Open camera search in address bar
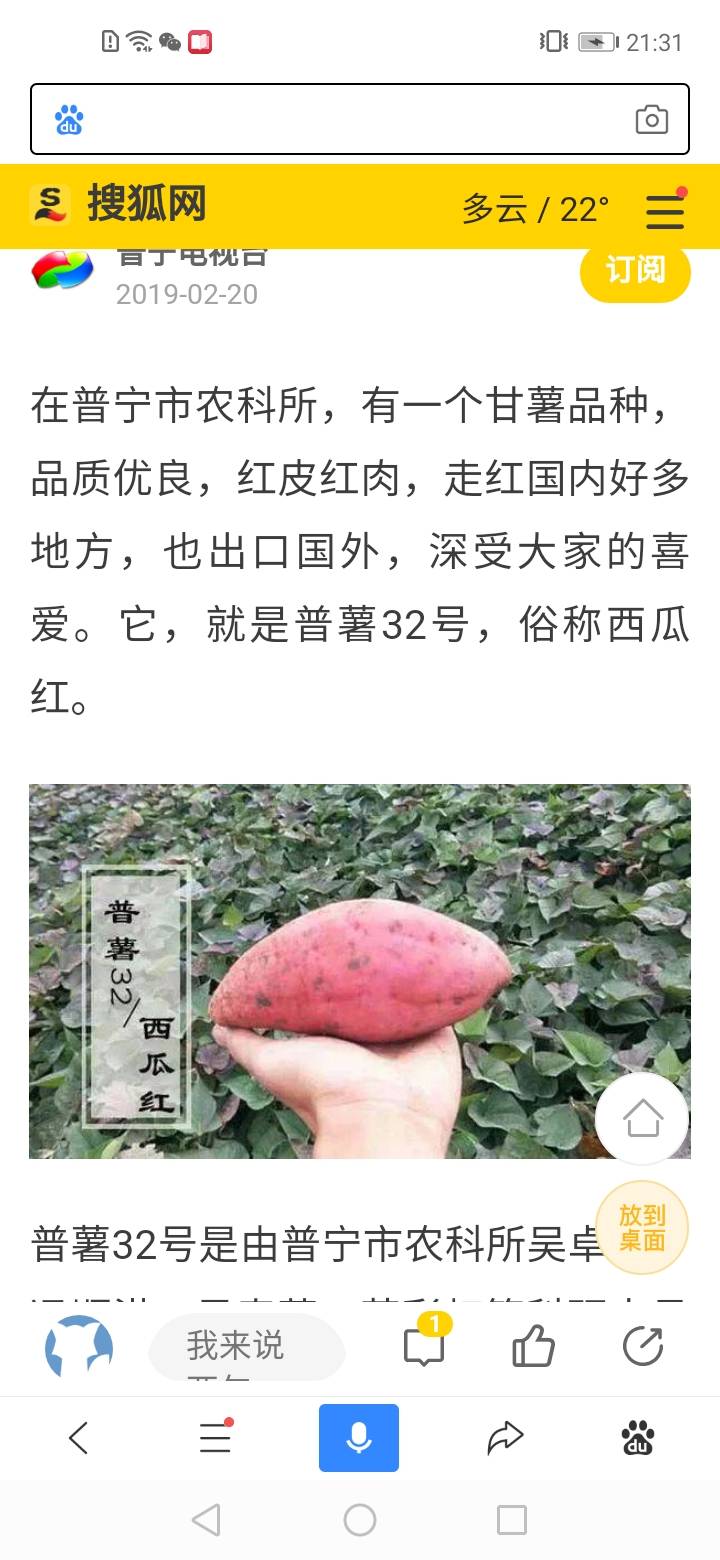 click(651, 120)
